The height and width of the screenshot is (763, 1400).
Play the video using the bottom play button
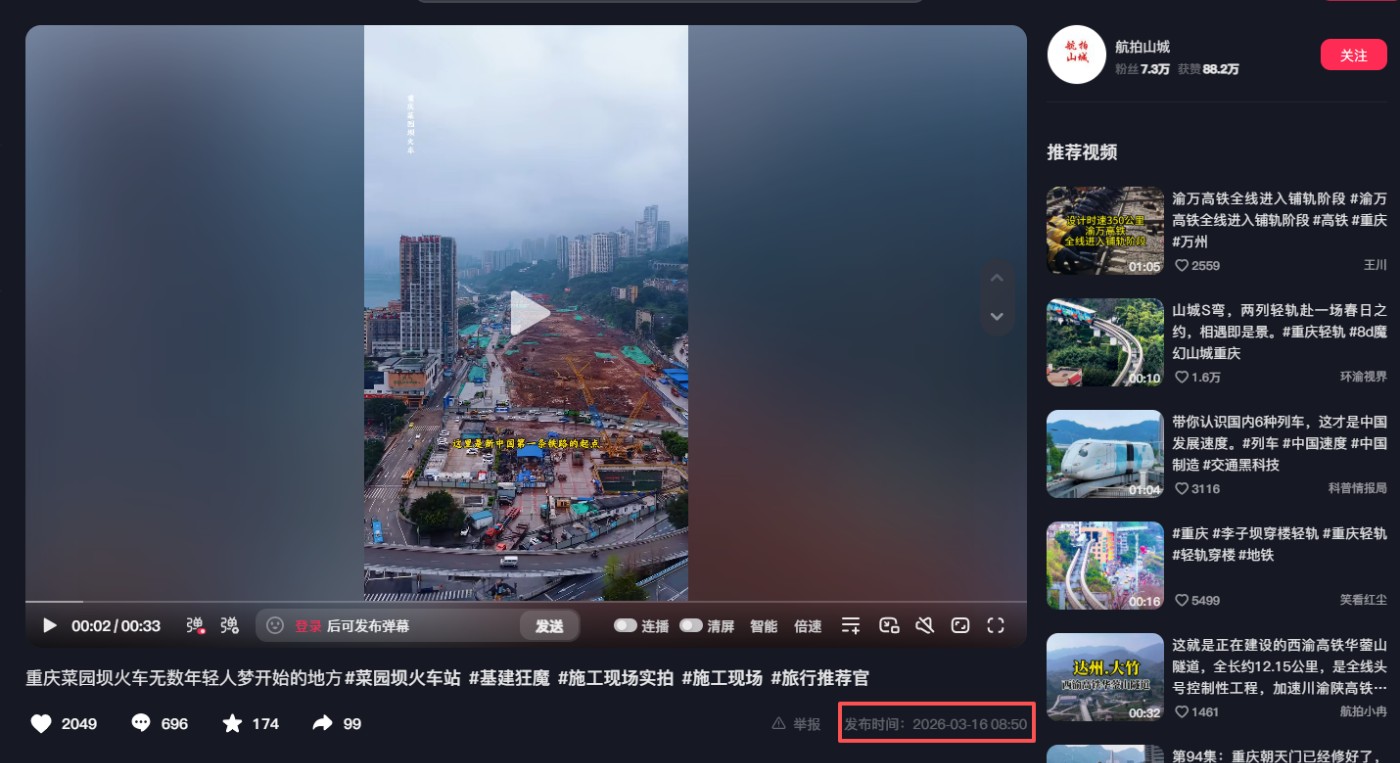pos(49,626)
